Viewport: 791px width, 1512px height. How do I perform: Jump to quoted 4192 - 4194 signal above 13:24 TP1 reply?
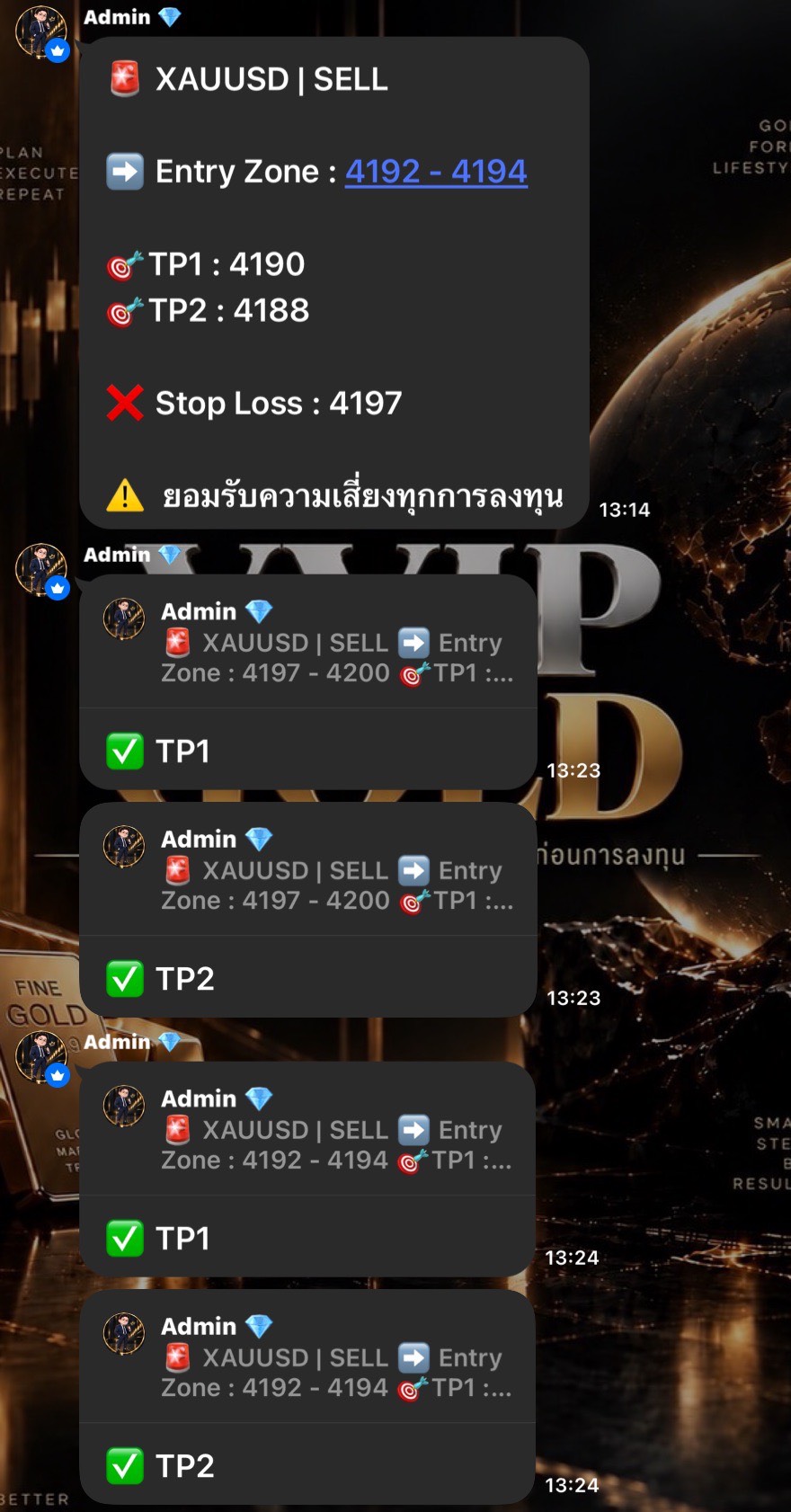(x=308, y=1129)
